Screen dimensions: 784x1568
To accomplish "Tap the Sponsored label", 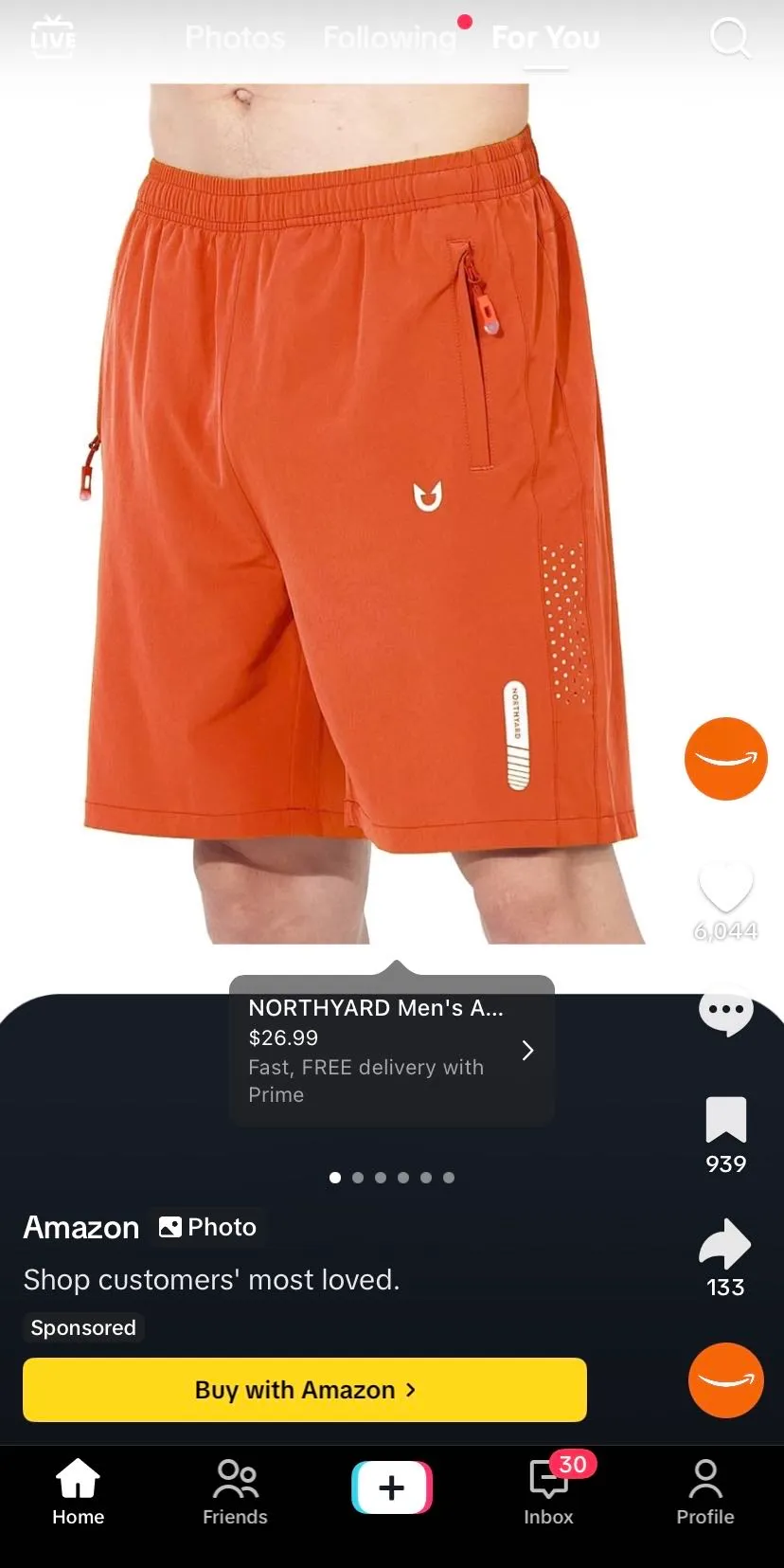I will [x=81, y=1327].
